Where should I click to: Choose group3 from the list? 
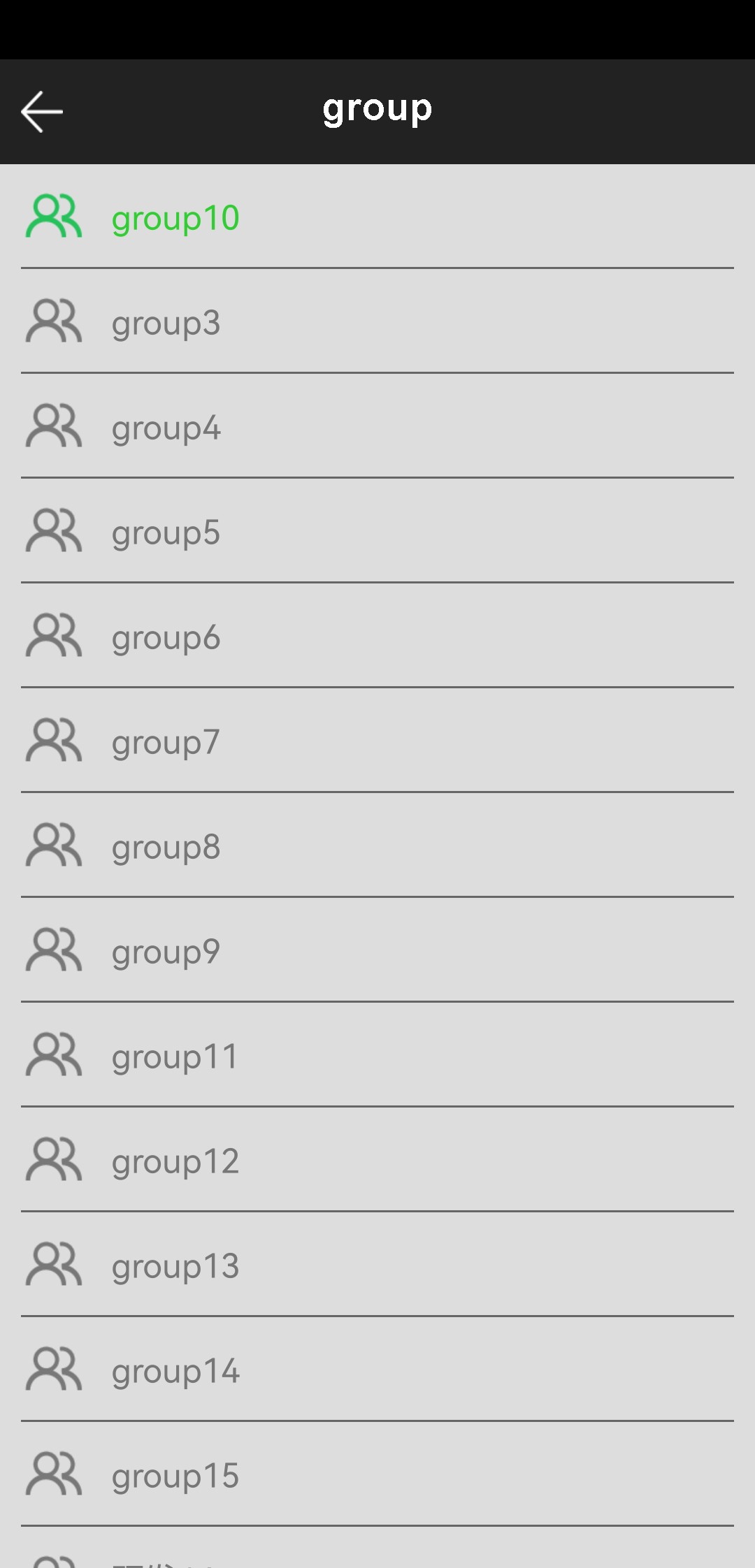[377, 321]
